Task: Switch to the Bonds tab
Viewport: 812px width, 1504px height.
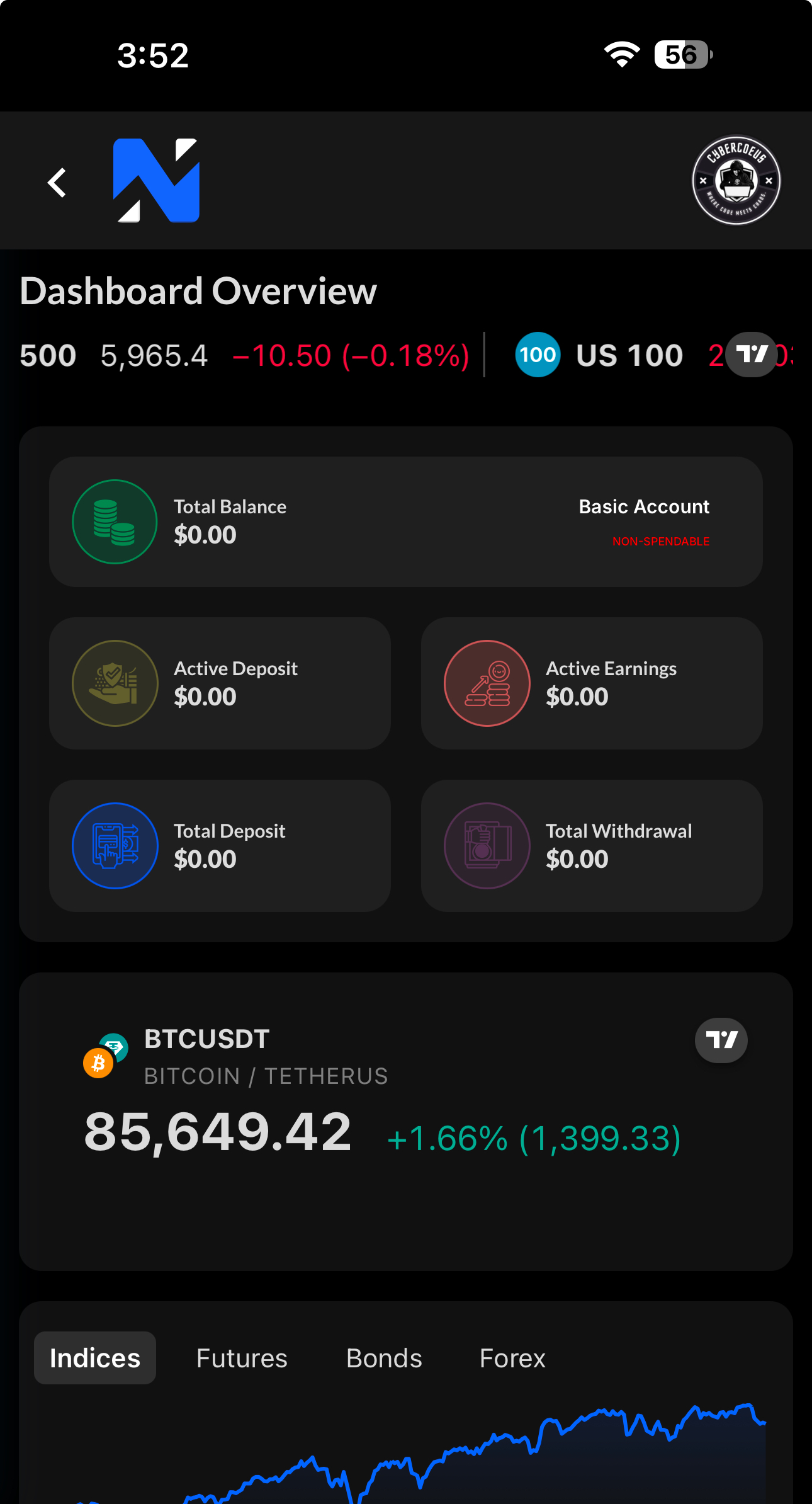Action: pos(384,1358)
